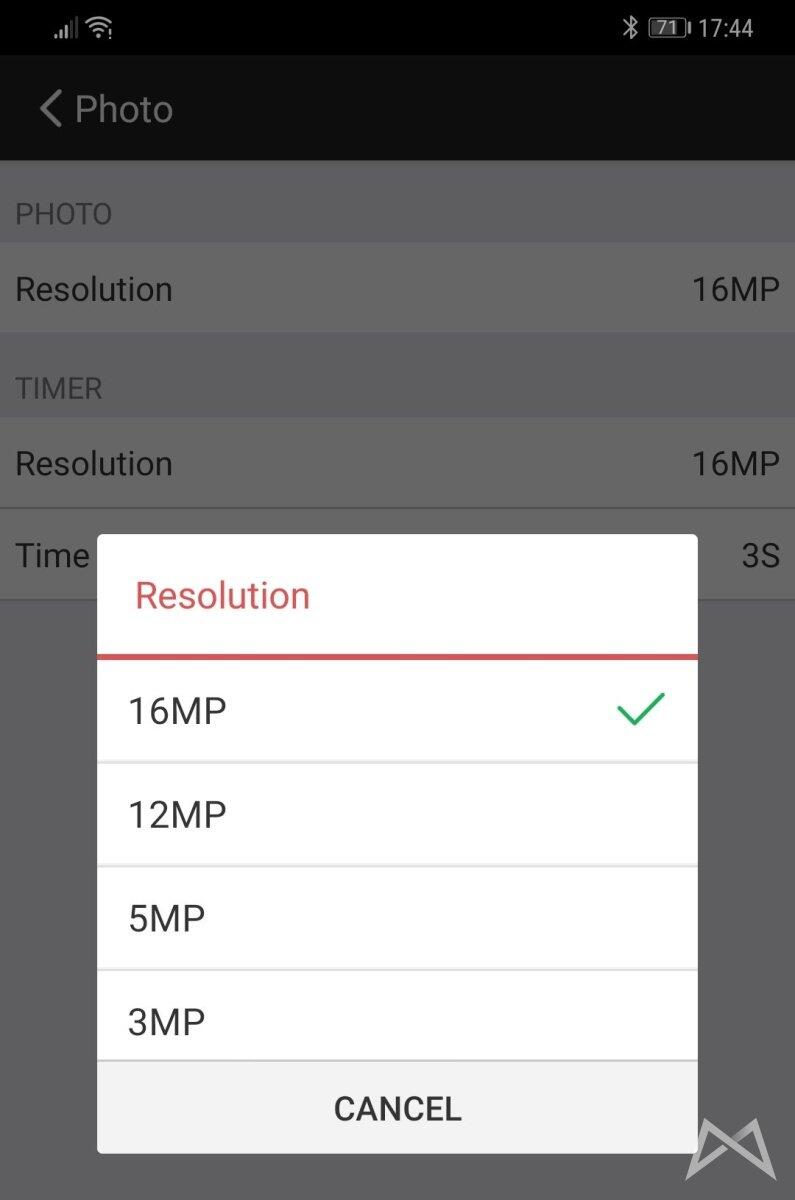The image size is (795, 1200).
Task: Cancel the Resolution dialog
Action: (x=397, y=1108)
